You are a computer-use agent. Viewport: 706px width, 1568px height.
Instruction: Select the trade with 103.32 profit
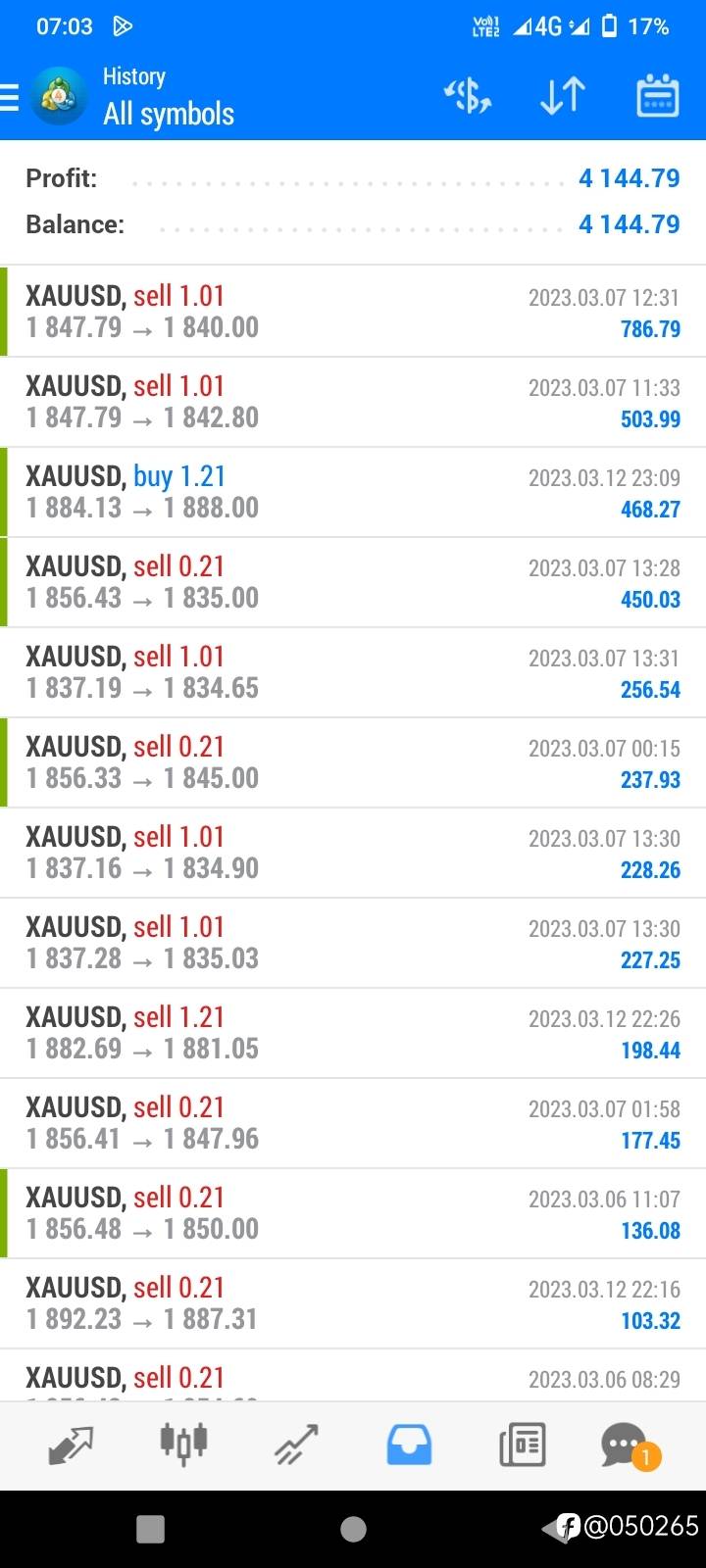click(x=353, y=1303)
